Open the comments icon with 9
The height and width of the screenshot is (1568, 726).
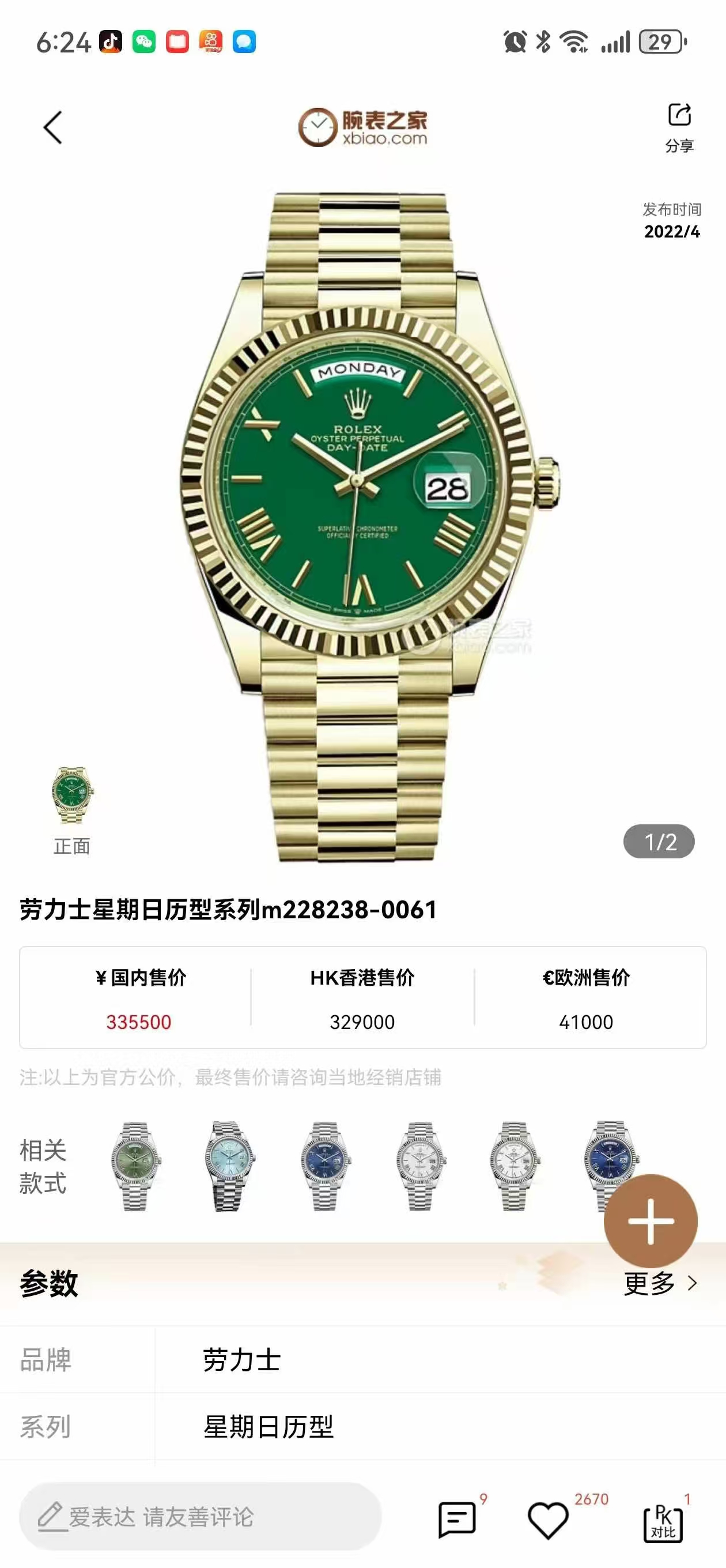coord(457,1518)
